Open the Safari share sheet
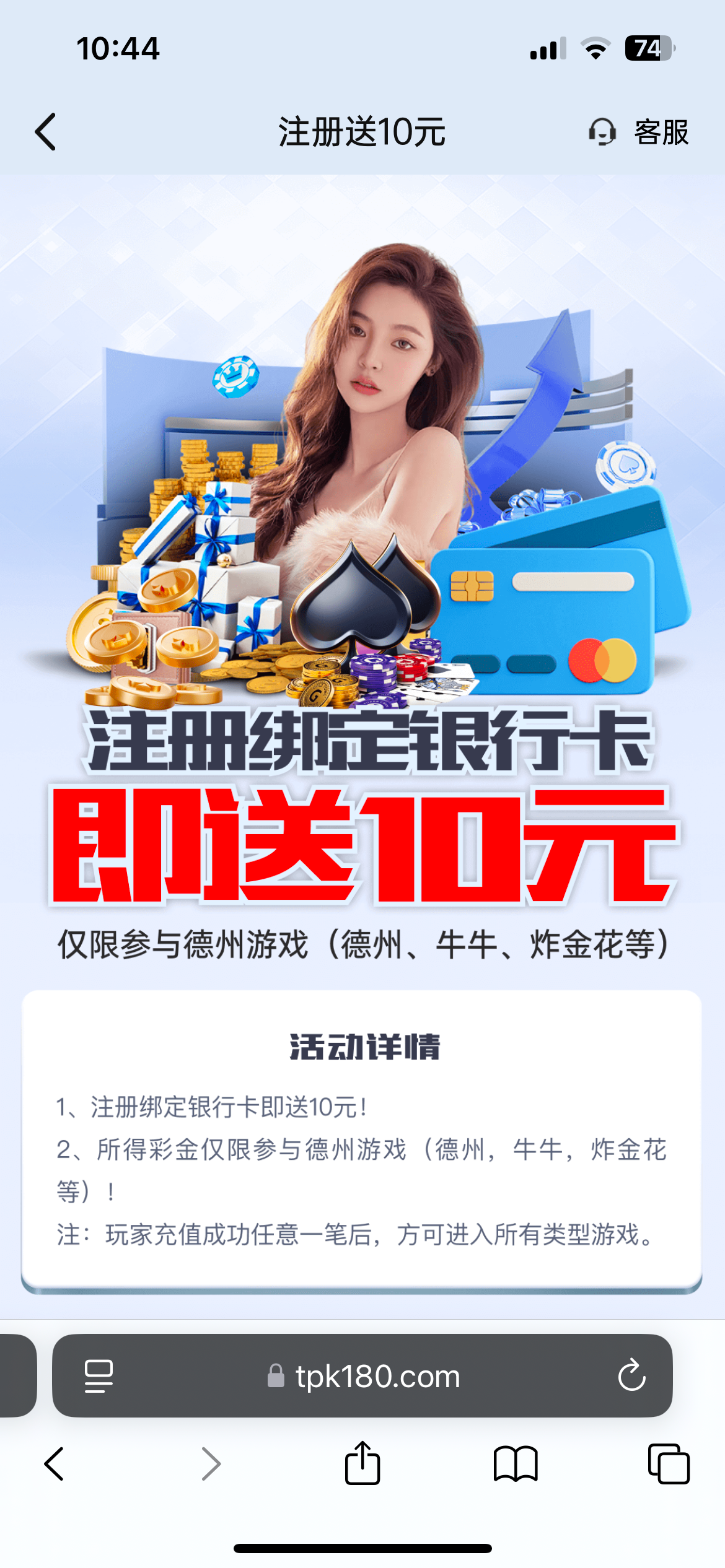This screenshot has height=1568, width=725. [x=362, y=1464]
